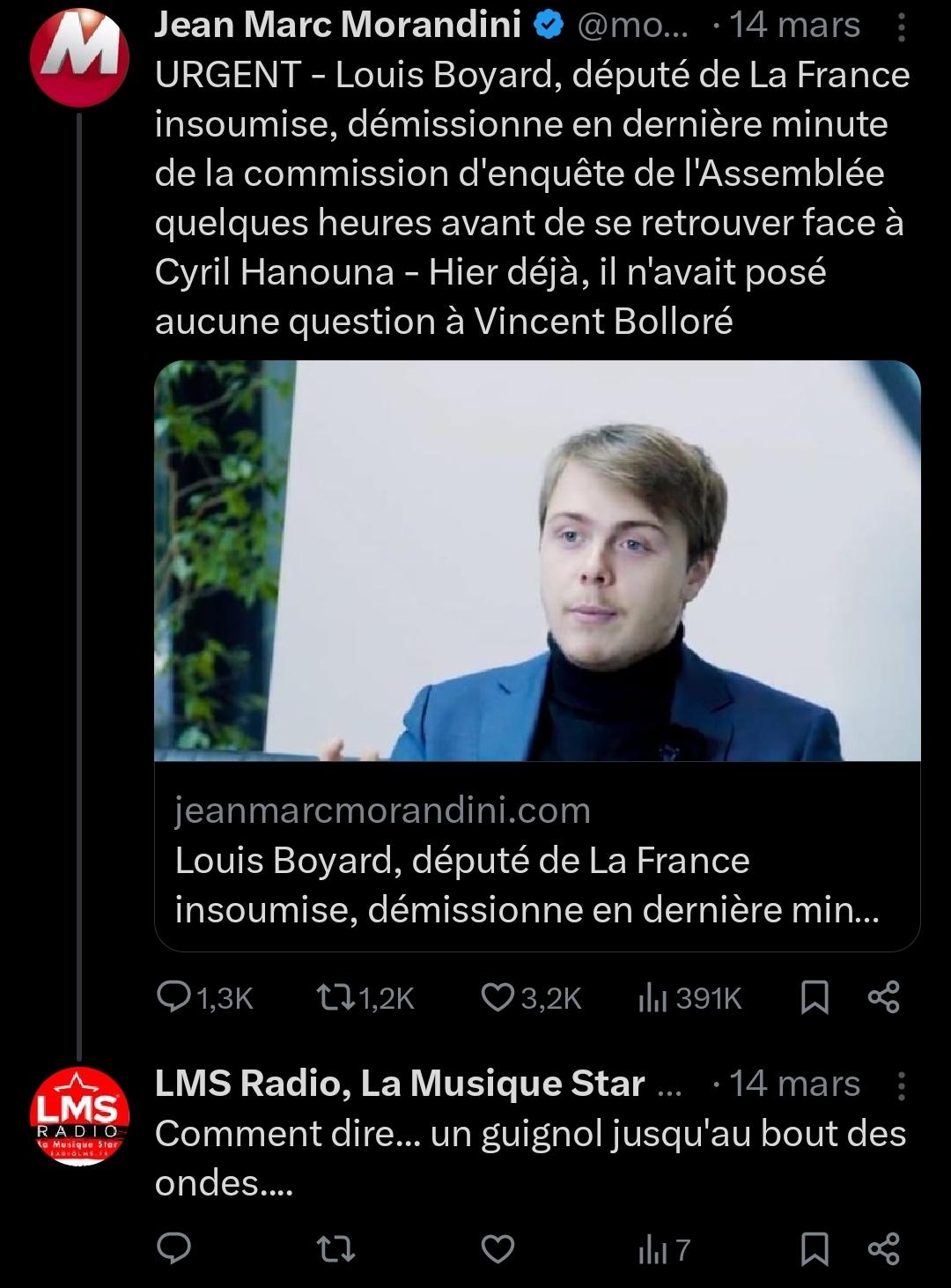Bookmark Jean Marc Morandini's tweet

coord(815,998)
